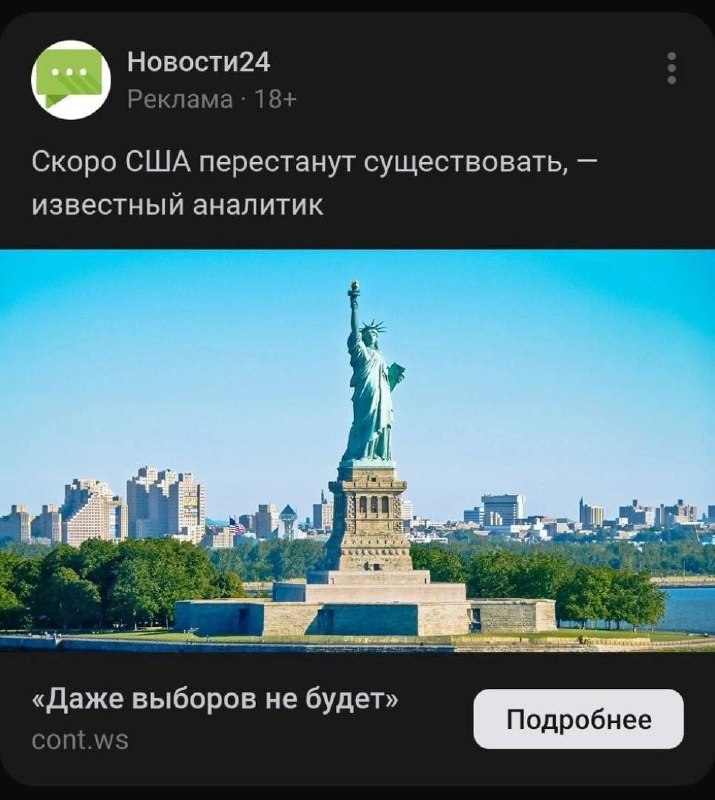The height and width of the screenshot is (800, 715).
Task: Open the Statue of Liberty ad image
Action: (357, 450)
